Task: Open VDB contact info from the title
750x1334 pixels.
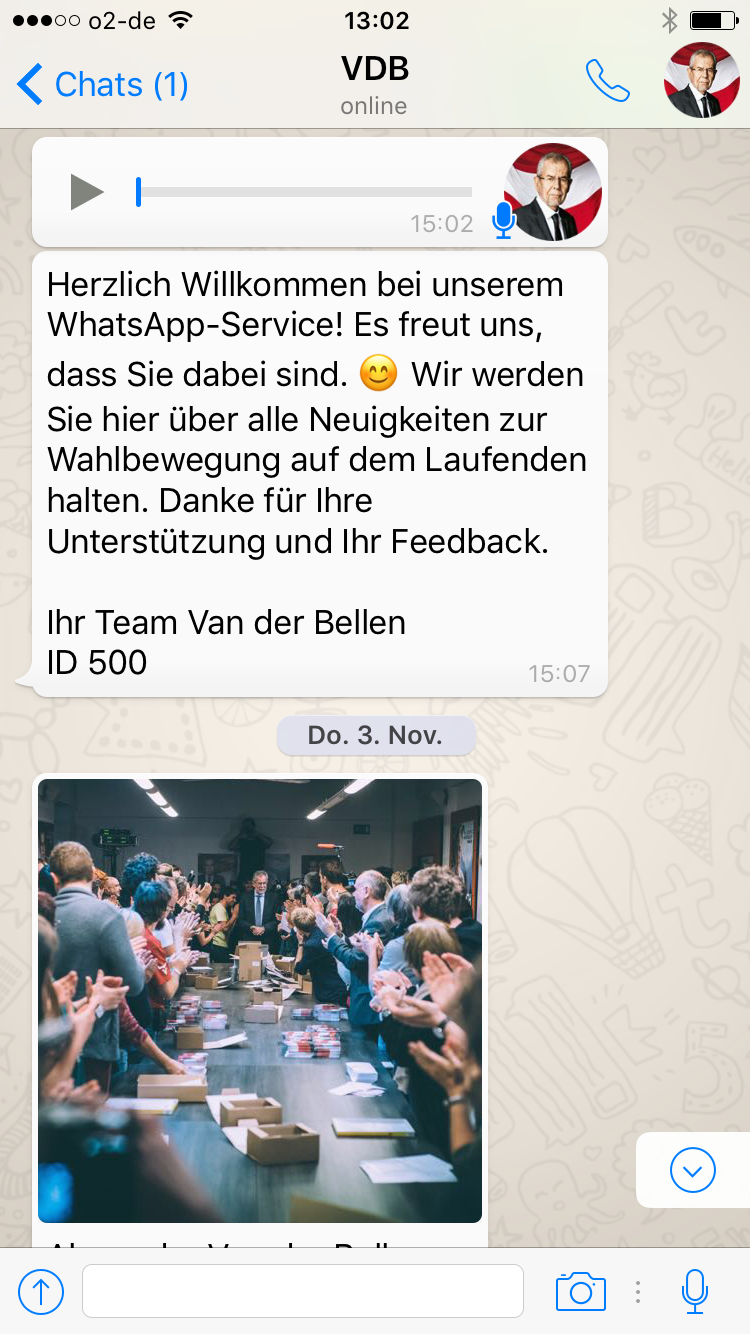Action: tap(375, 83)
